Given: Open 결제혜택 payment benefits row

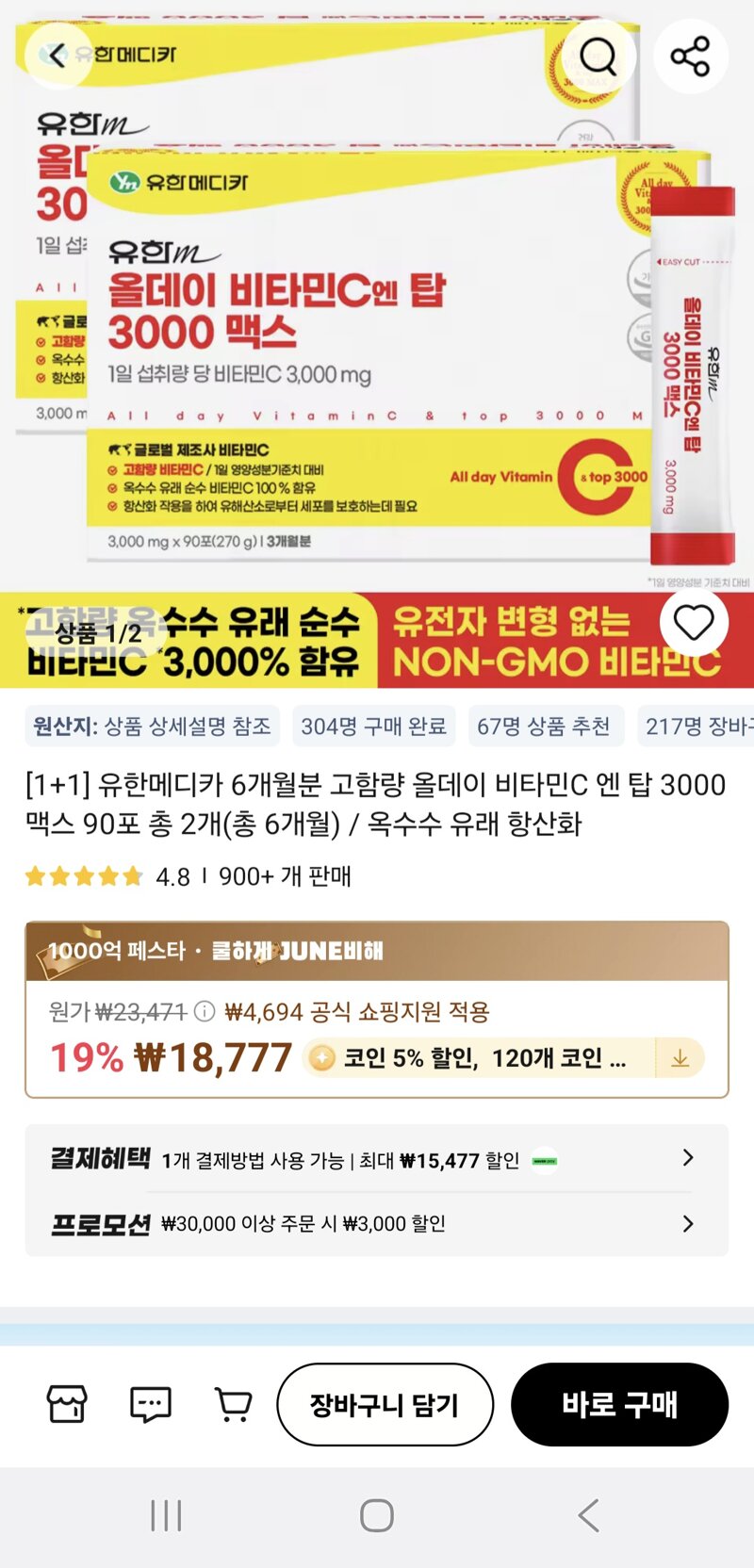Looking at the screenshot, I should click(377, 1159).
